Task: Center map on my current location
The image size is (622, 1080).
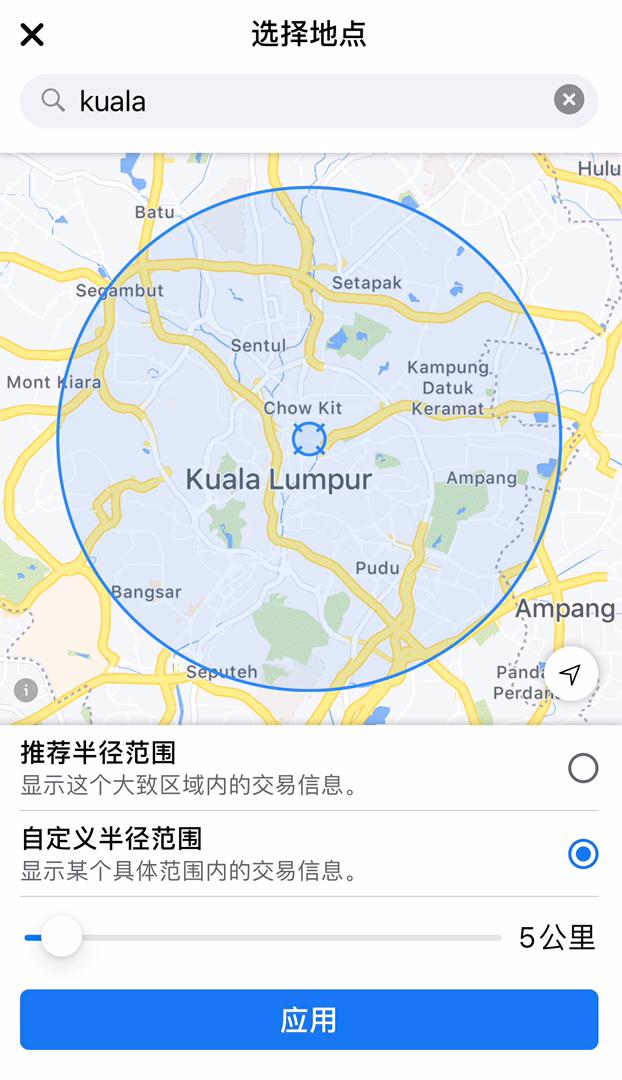Action: click(570, 675)
